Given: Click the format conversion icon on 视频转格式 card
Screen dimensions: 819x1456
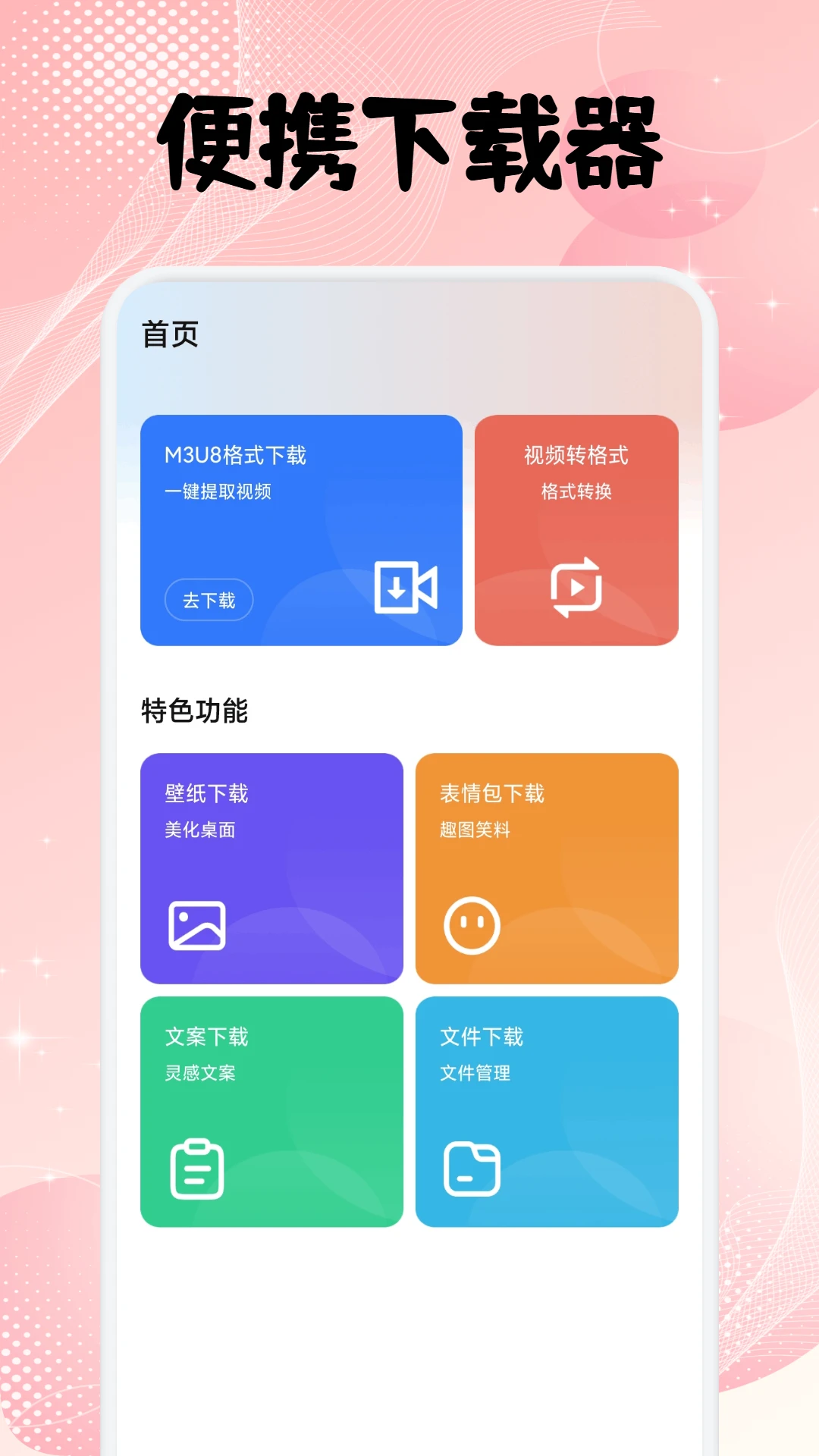Looking at the screenshot, I should point(578,588).
